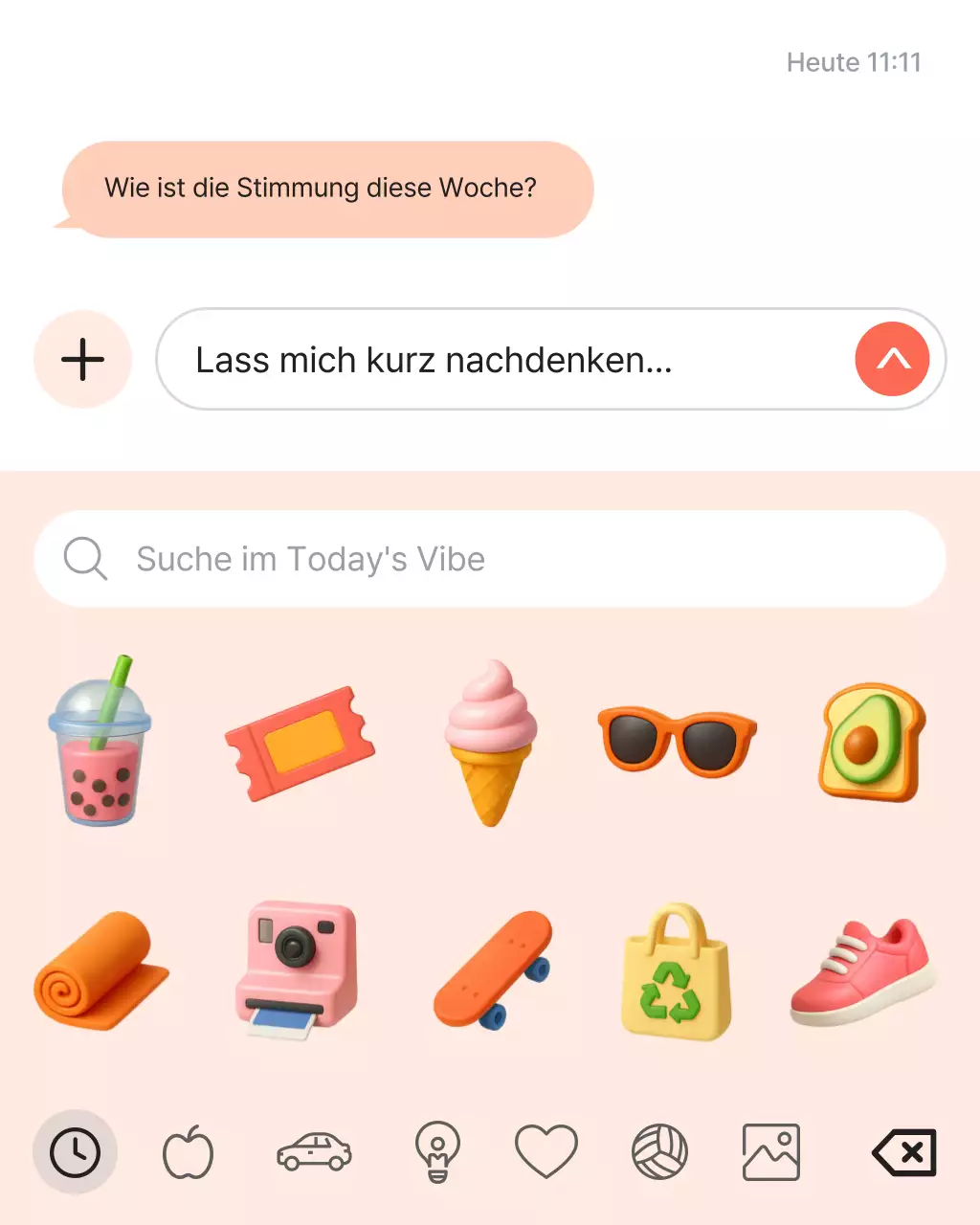Insert the orange skateboard sticker

493,969
